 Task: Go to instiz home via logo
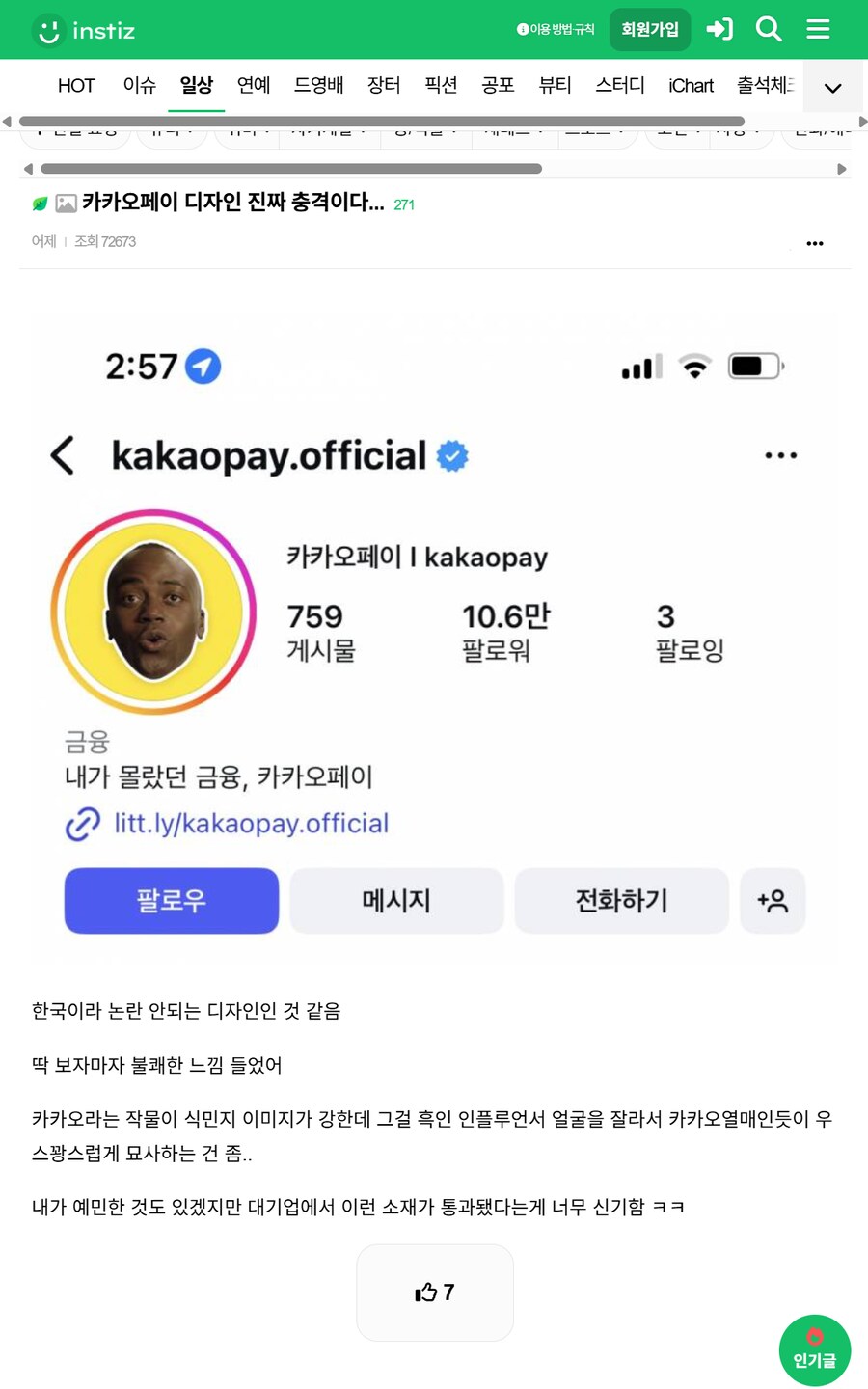84,31
